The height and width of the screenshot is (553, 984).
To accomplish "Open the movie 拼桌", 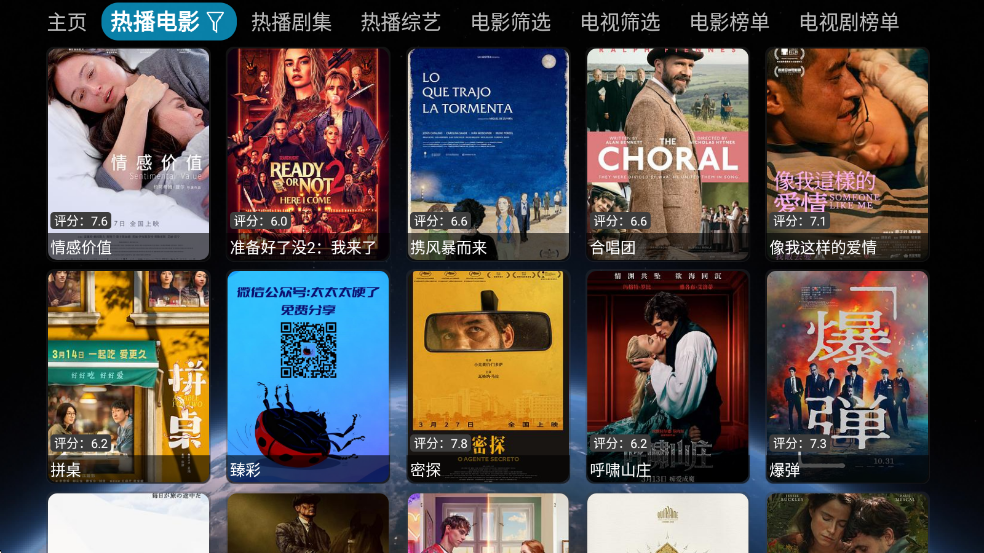I will [128, 376].
